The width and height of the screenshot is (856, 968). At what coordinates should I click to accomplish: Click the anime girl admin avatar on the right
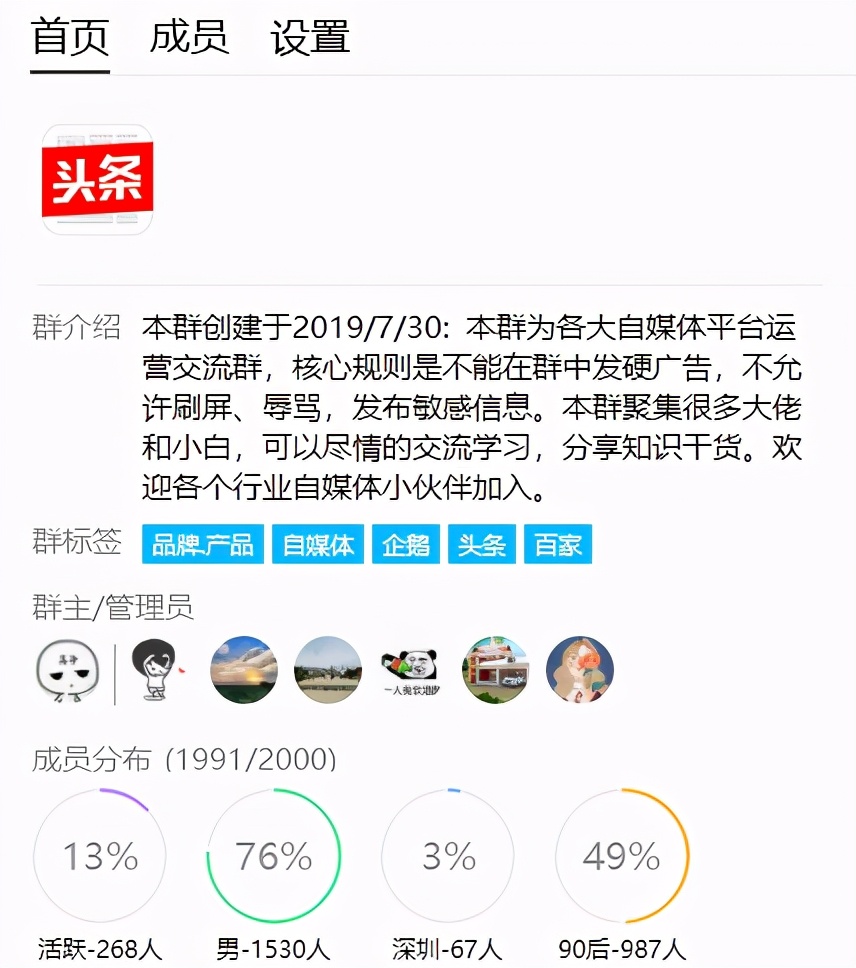point(580,670)
